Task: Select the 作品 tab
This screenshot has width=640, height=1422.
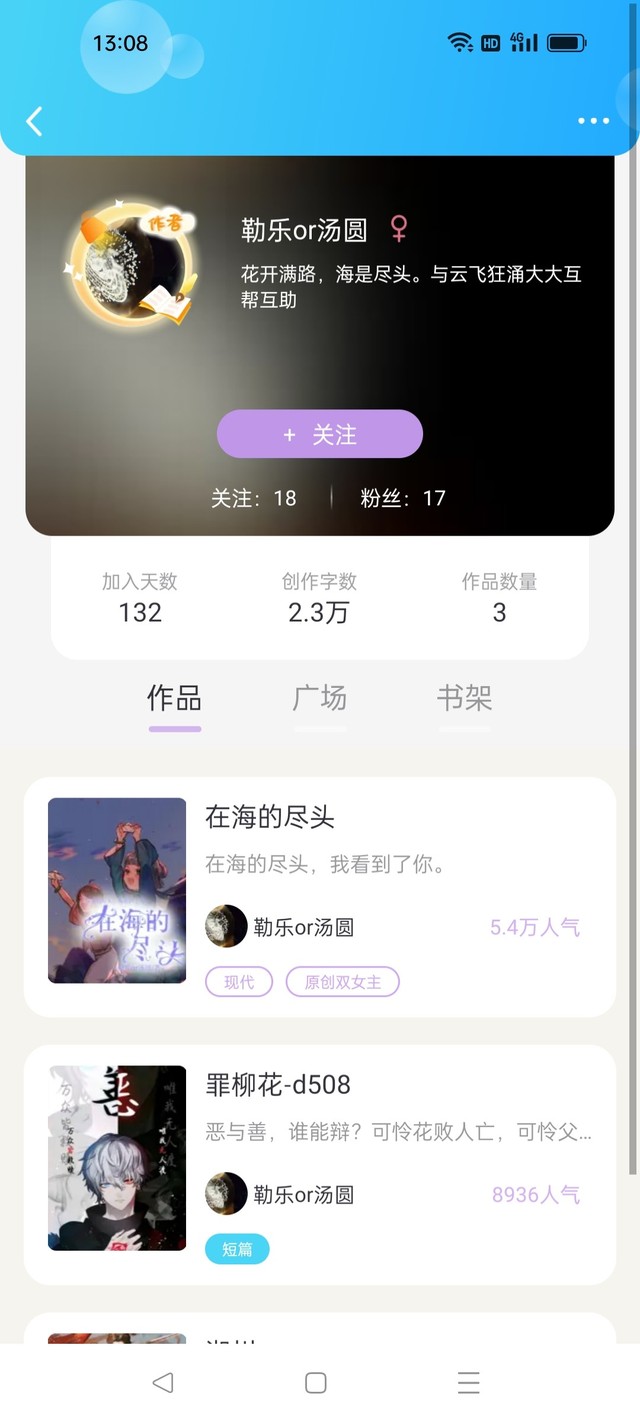Action: pyautogui.click(x=175, y=698)
